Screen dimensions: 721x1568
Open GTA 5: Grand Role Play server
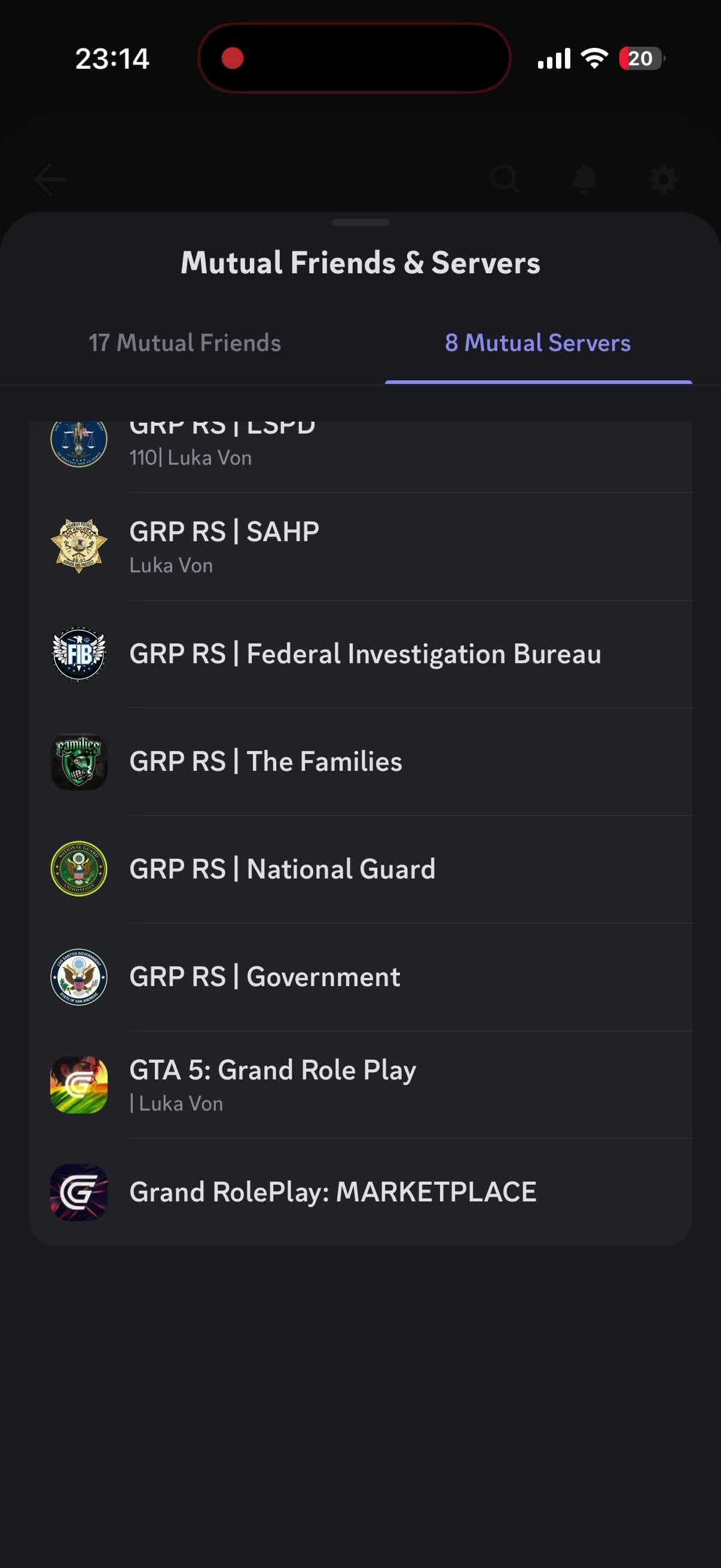coord(360,1085)
